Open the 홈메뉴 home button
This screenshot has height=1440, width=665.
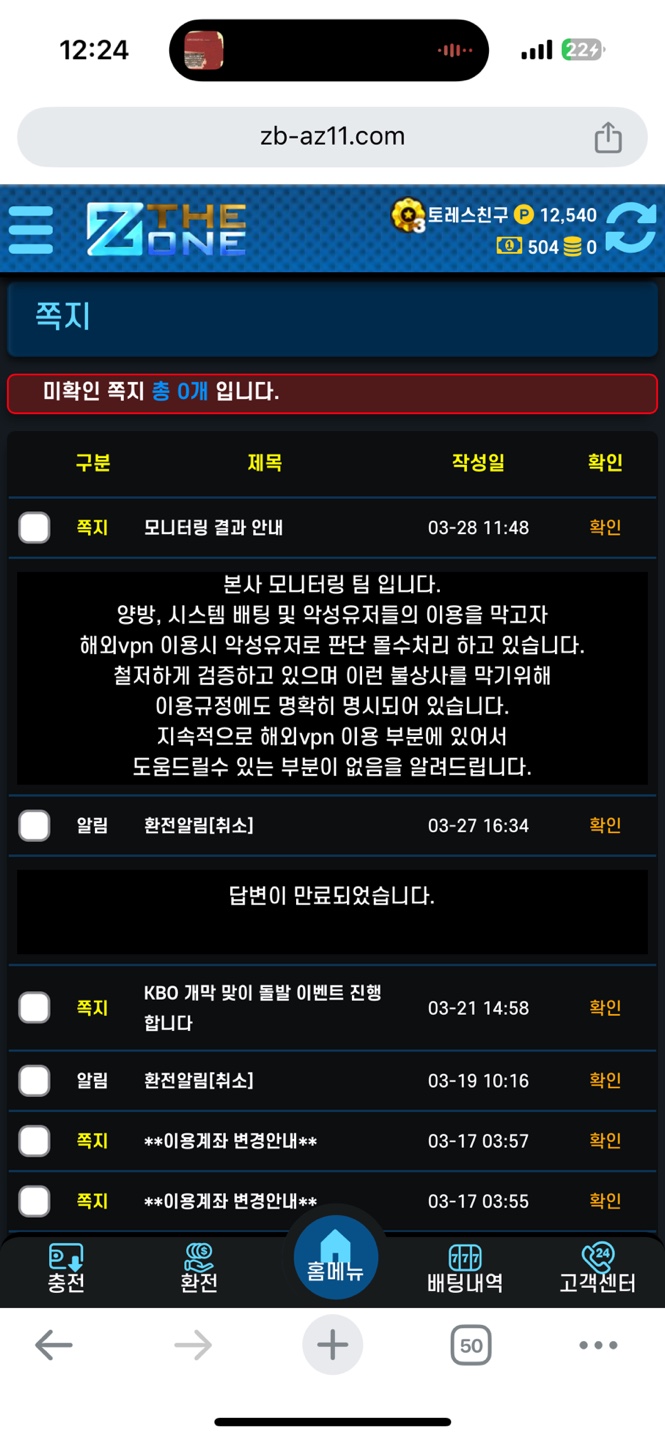(335, 1260)
